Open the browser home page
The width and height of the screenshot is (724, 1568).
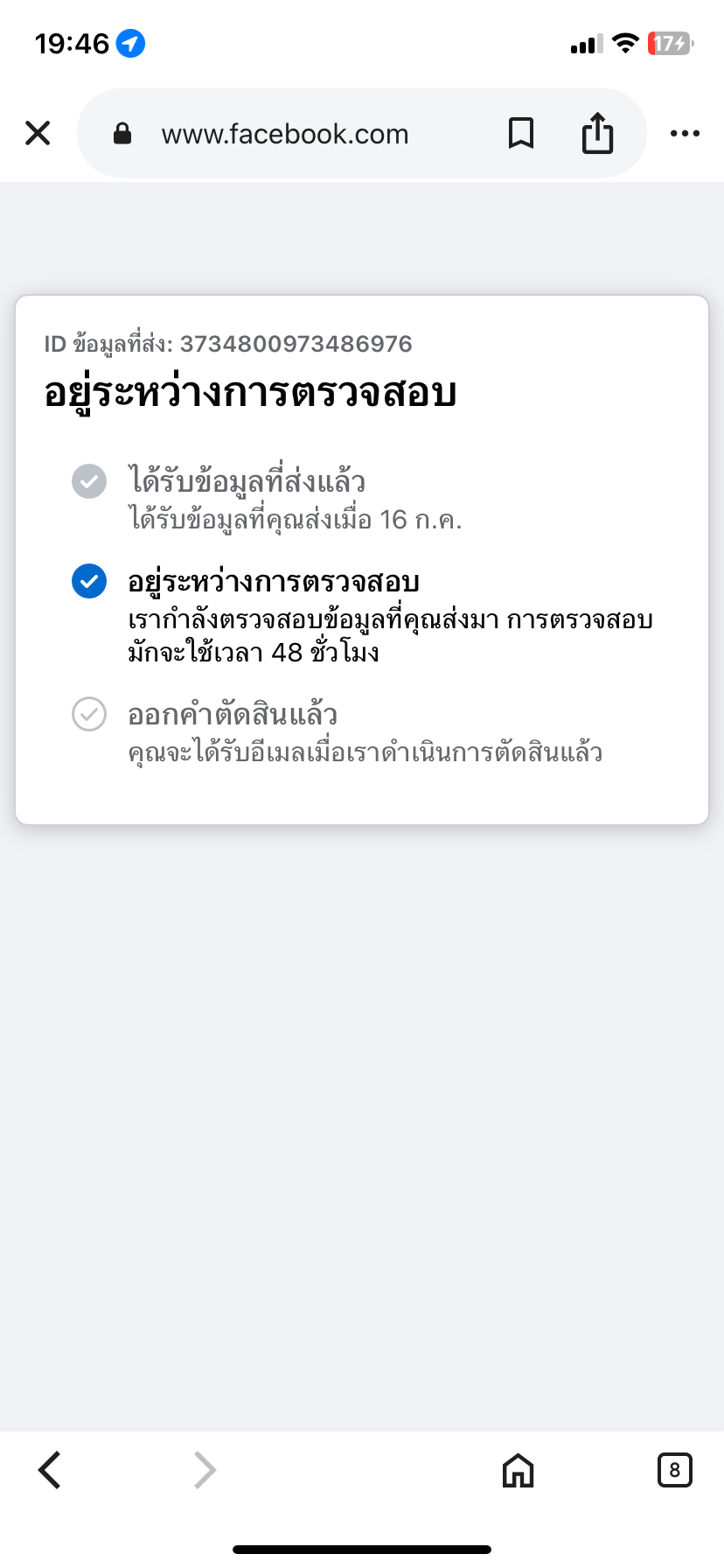[x=518, y=1470]
